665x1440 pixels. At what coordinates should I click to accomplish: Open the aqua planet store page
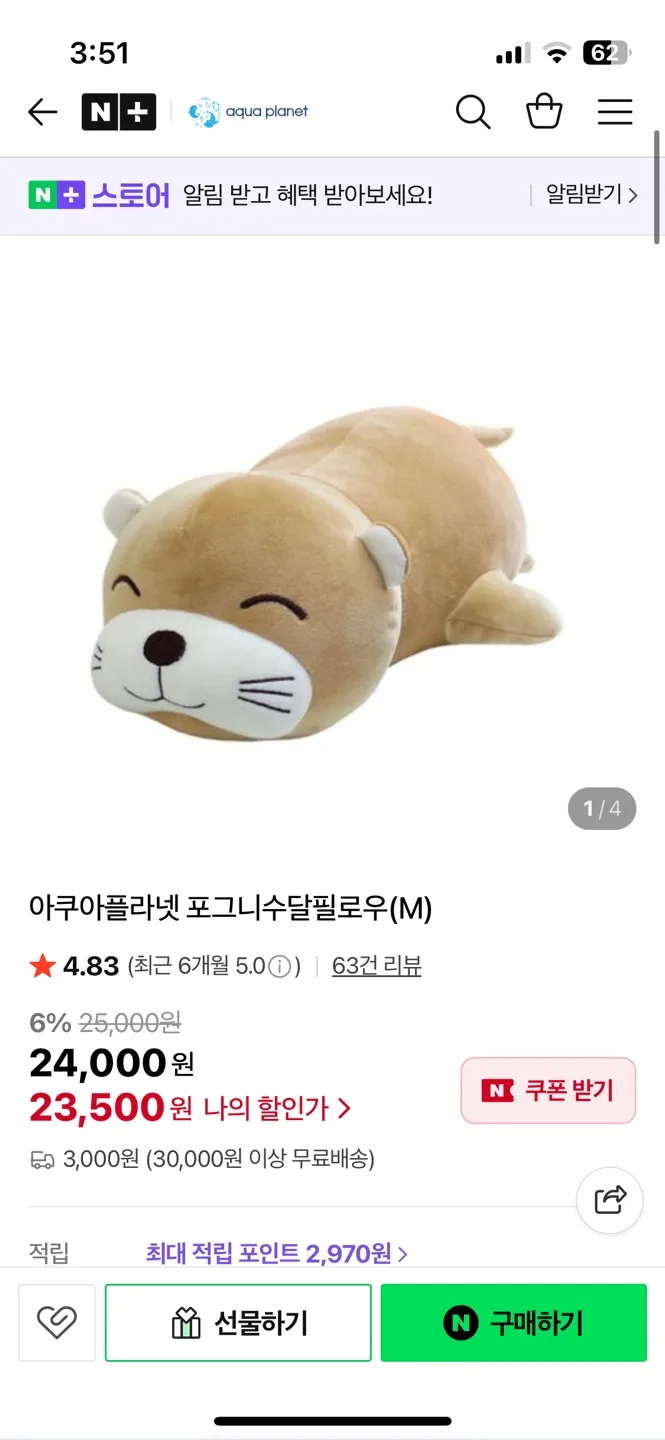click(x=249, y=112)
